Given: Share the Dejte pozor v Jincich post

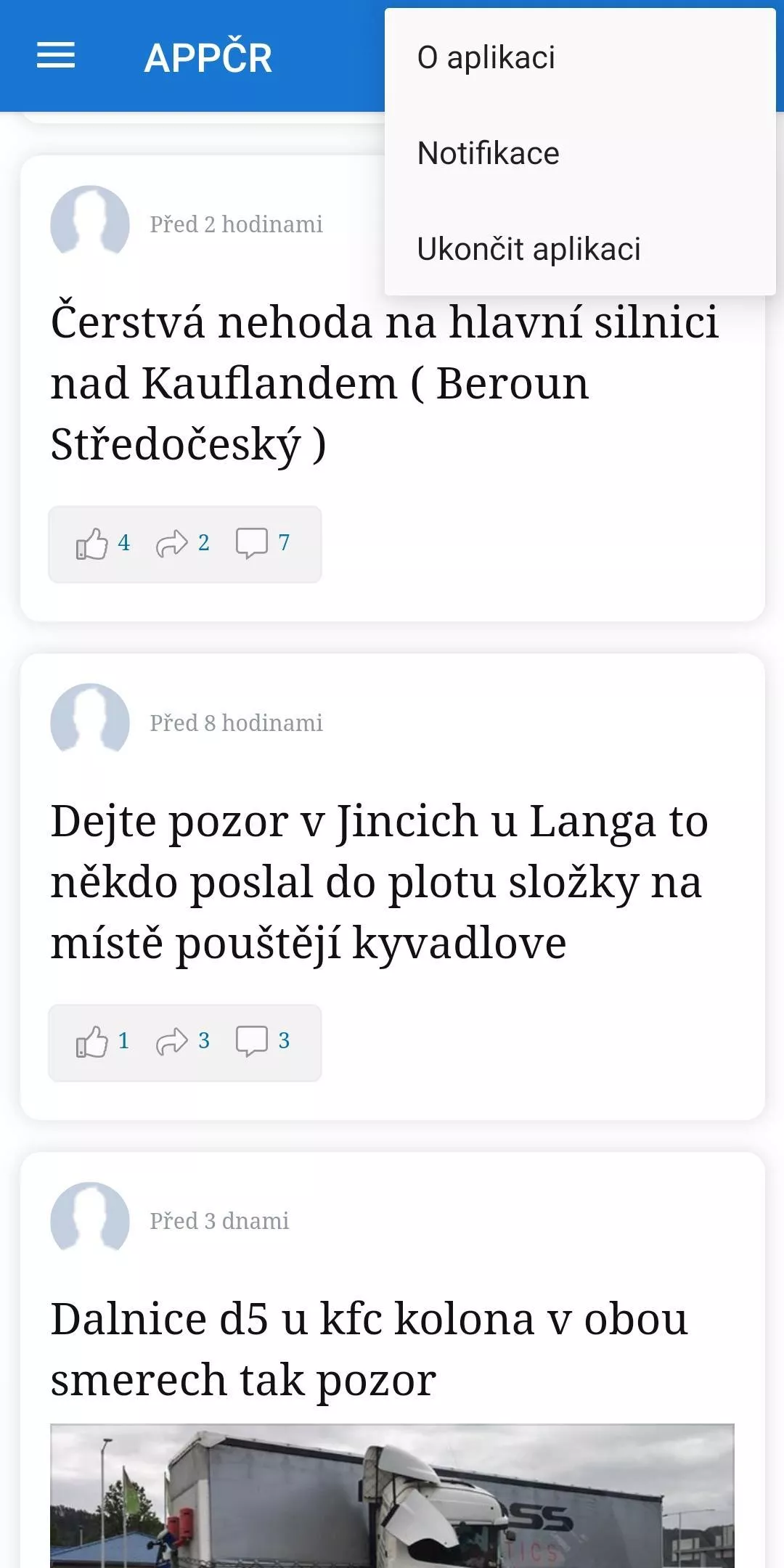Looking at the screenshot, I should (183, 1042).
